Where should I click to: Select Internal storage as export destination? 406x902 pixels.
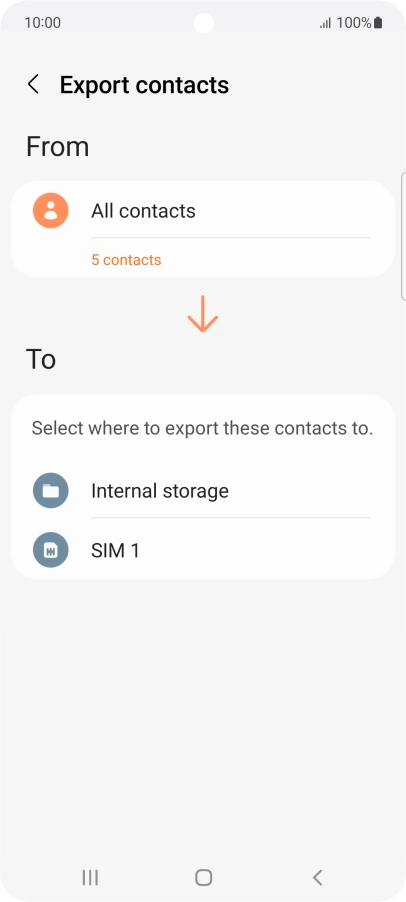click(202, 491)
